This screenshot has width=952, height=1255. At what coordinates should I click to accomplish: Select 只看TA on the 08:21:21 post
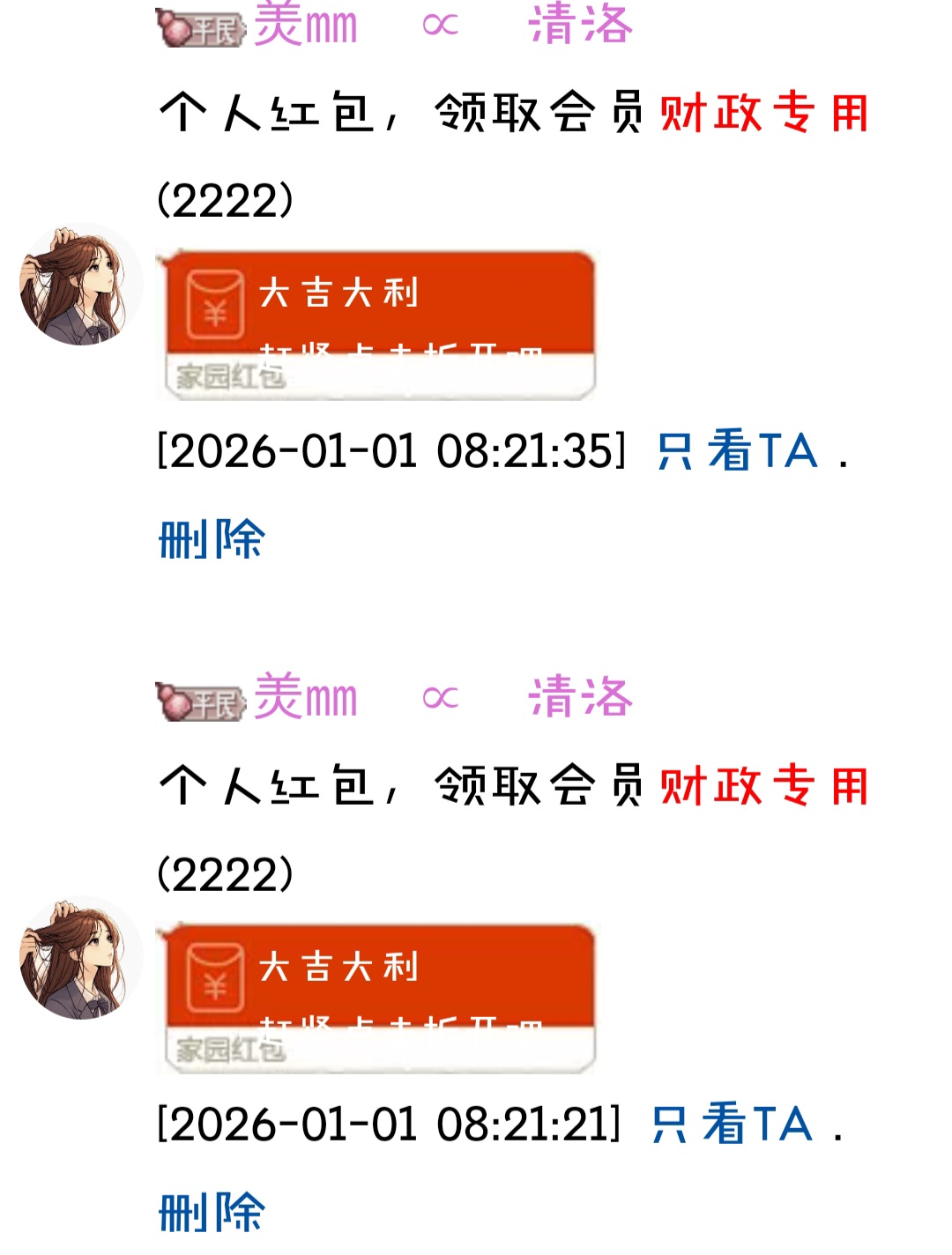point(733,1125)
